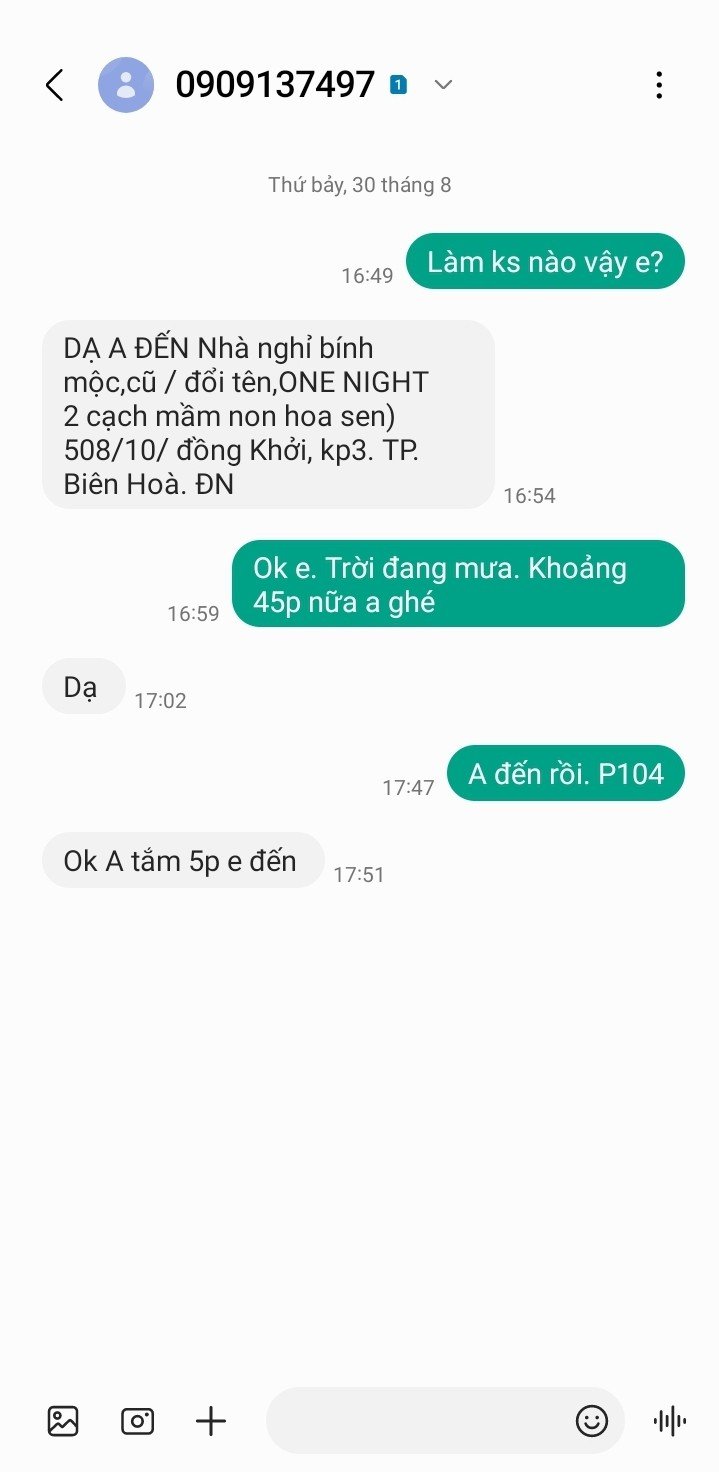Screen dimensions: 719x1472
Task: Open the three-dot overflow menu
Action: click(x=658, y=86)
